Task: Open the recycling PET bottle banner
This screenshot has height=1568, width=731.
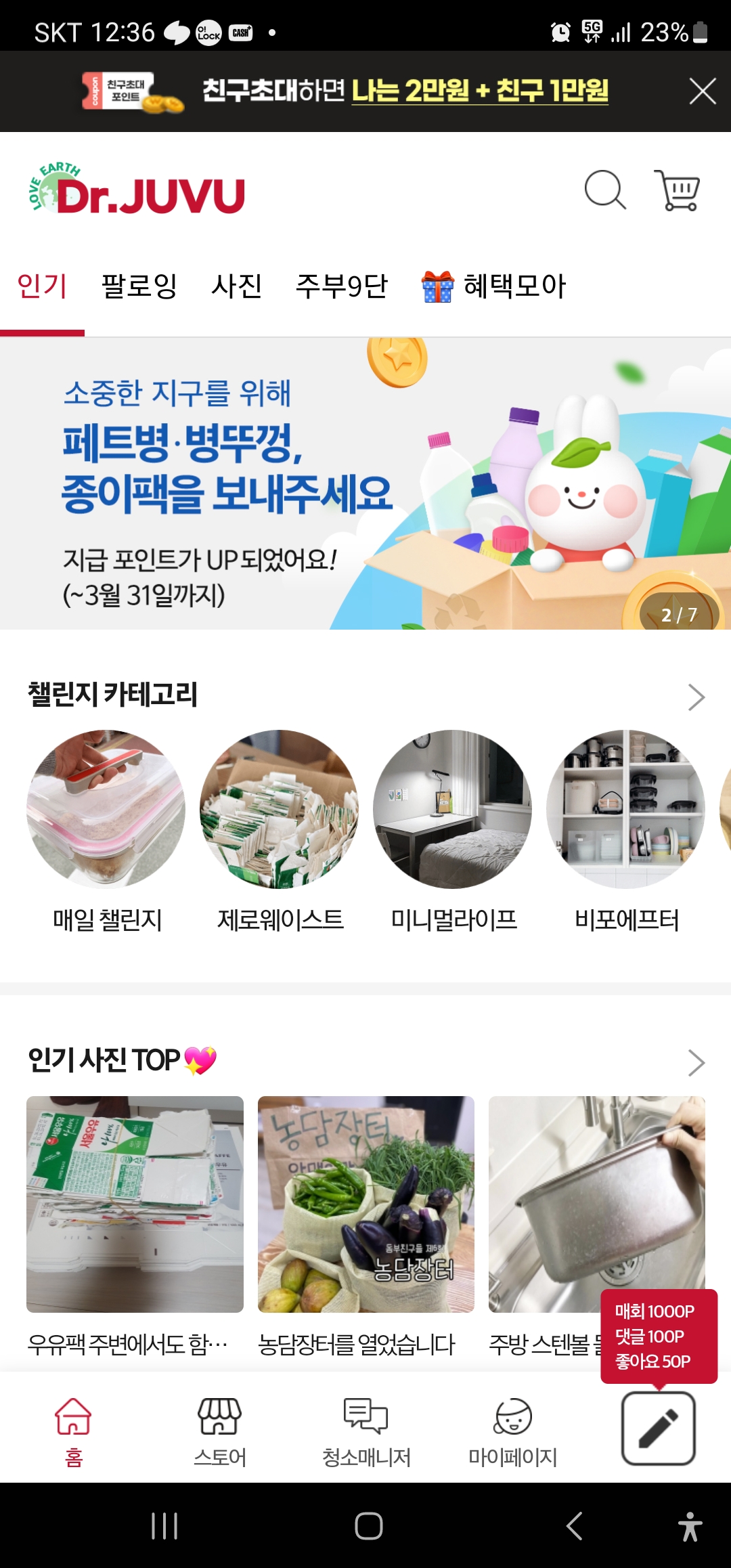Action: [365, 483]
